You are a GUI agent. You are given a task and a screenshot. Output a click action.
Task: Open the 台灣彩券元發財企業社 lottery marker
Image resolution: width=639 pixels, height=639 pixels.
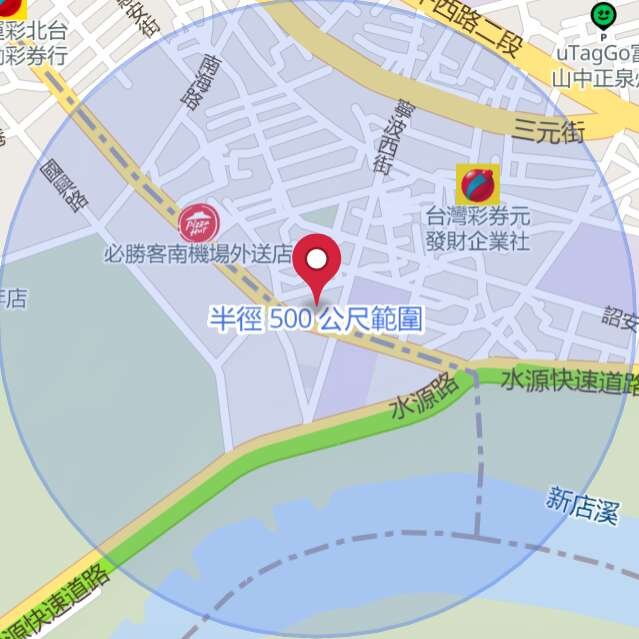(x=477, y=184)
